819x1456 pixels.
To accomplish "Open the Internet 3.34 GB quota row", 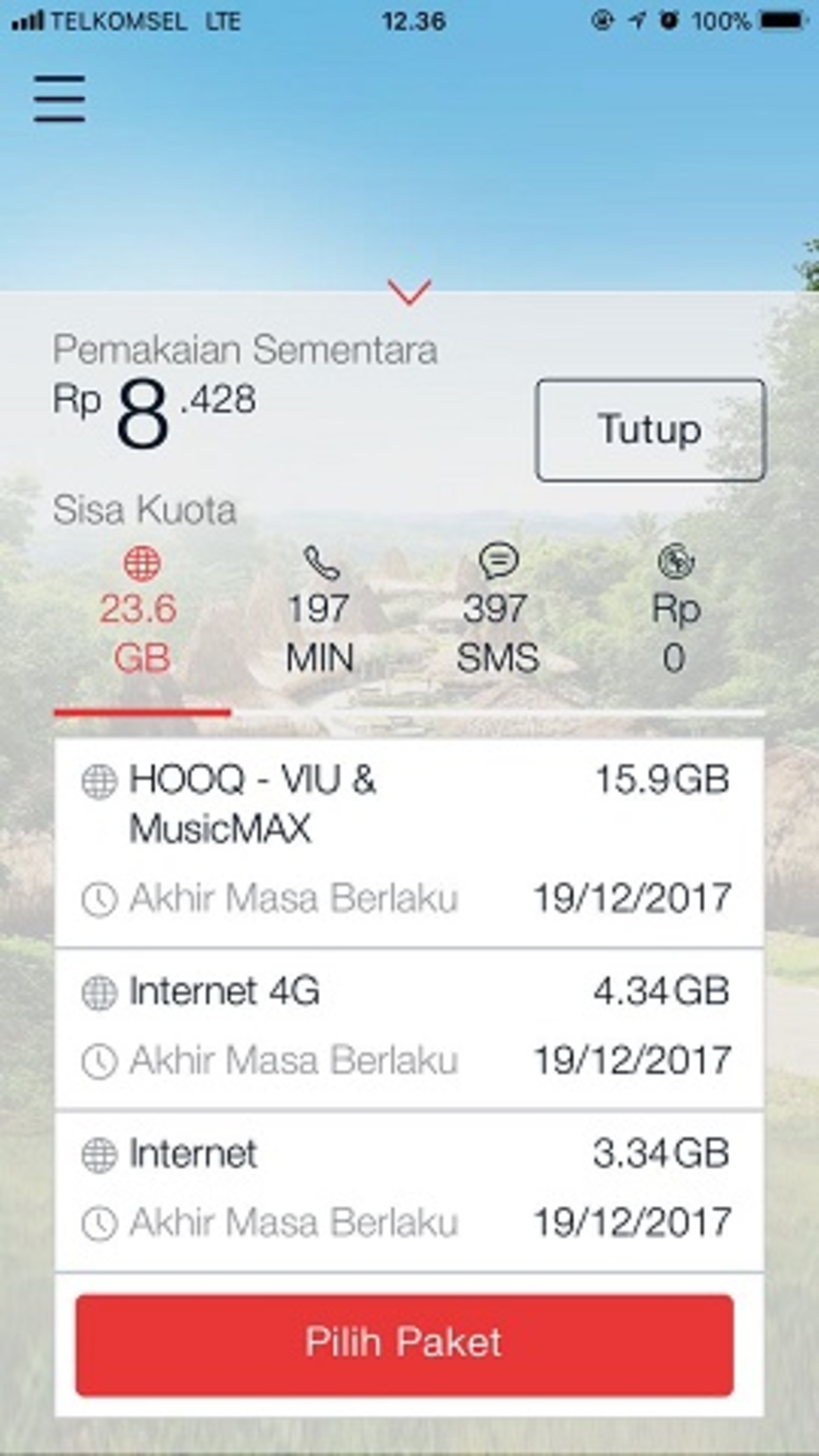I will (x=408, y=1190).
